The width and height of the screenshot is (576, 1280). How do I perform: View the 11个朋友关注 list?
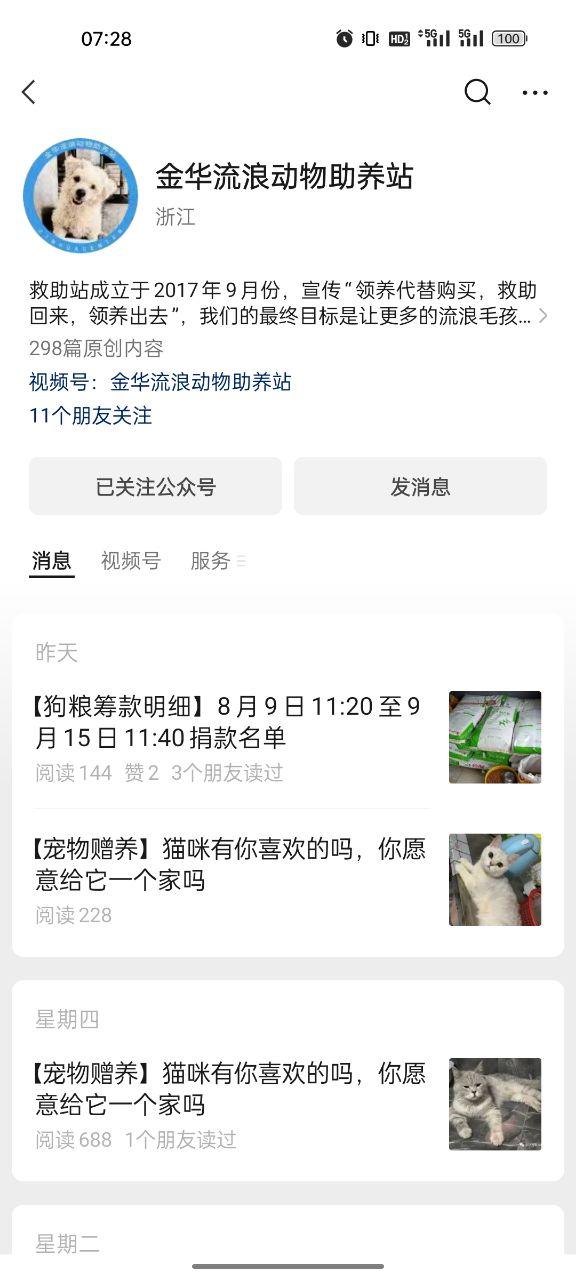(x=91, y=416)
